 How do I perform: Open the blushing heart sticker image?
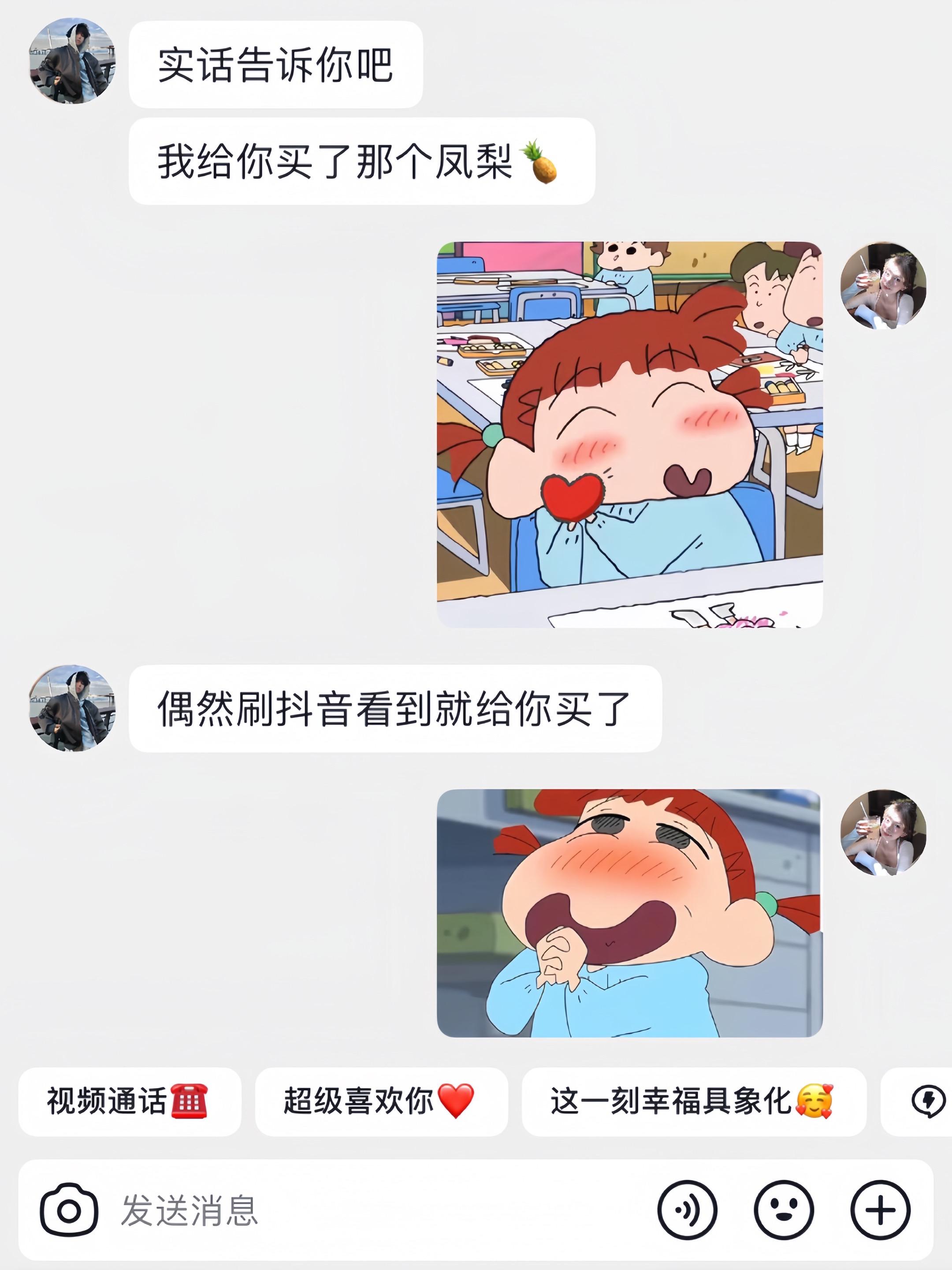pos(629,434)
